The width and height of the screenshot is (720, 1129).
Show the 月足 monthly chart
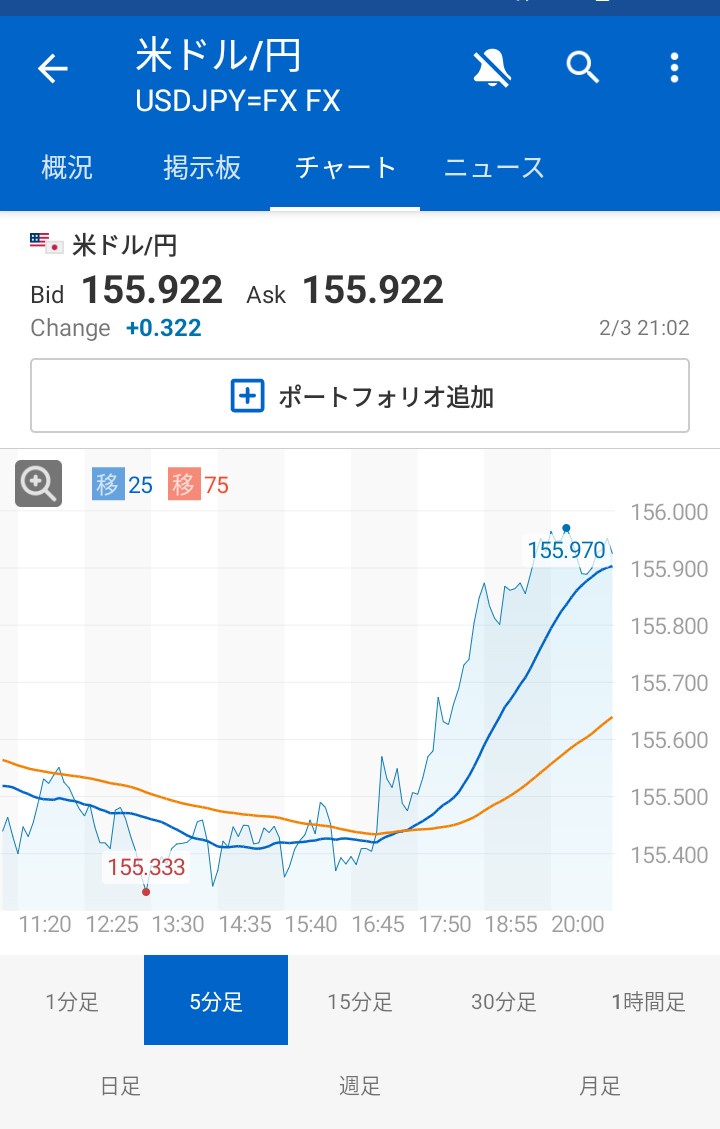tap(600, 1086)
